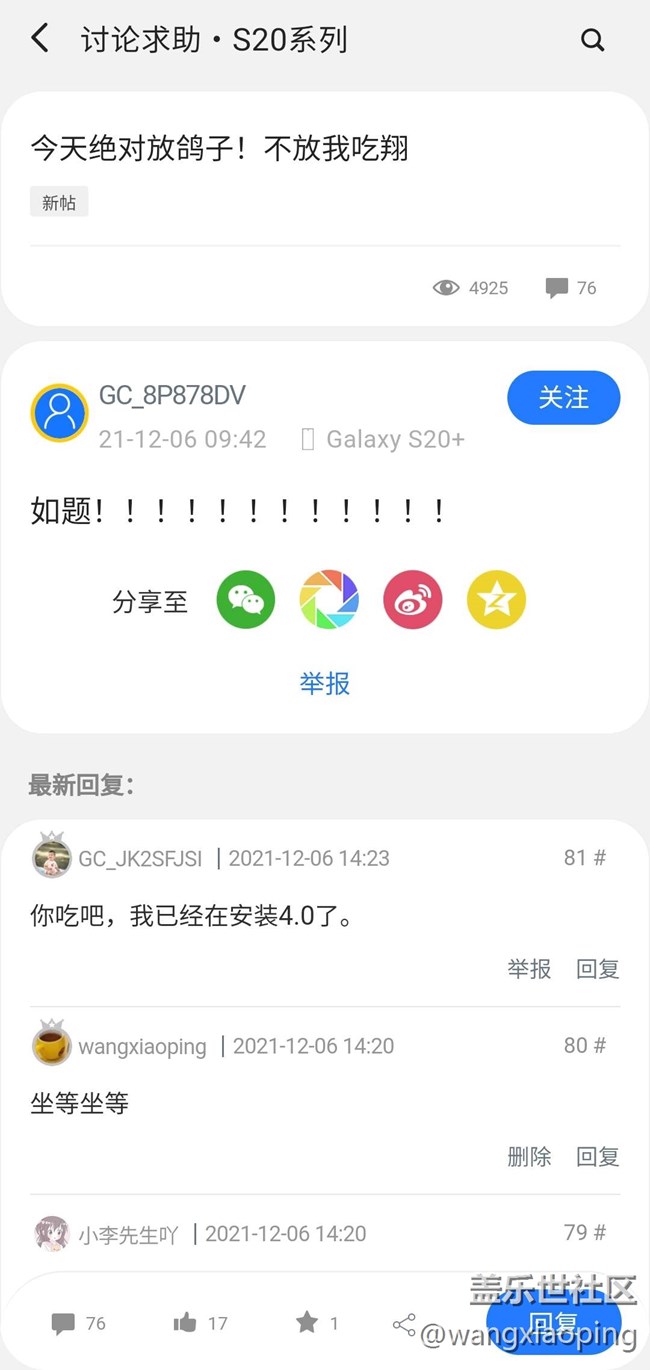Open search in the forum header
Image resolution: width=650 pixels, height=1370 pixels.
click(x=593, y=40)
